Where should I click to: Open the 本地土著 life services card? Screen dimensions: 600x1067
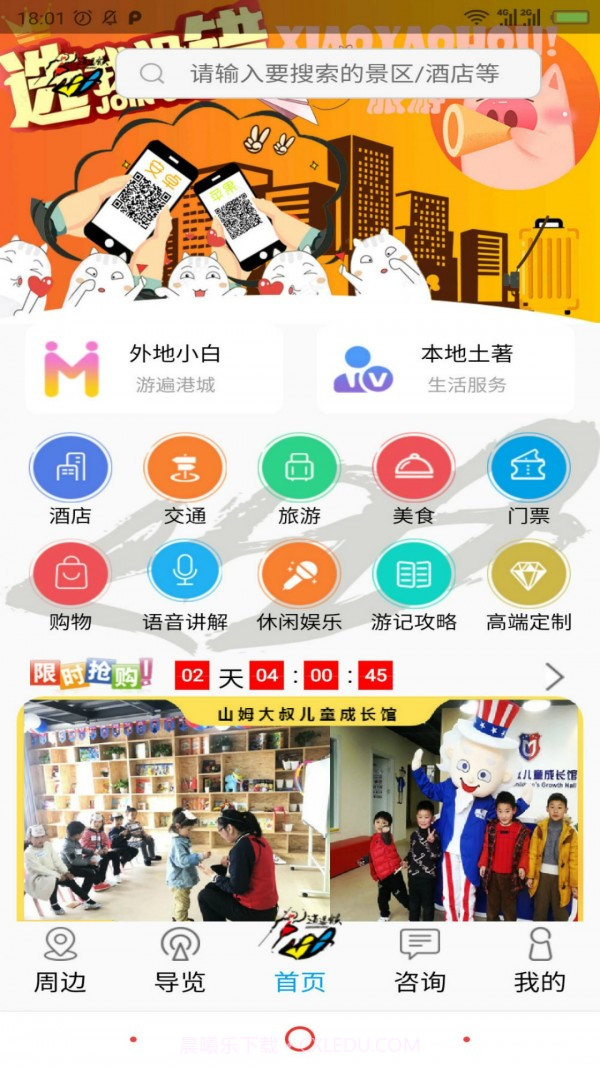[445, 368]
